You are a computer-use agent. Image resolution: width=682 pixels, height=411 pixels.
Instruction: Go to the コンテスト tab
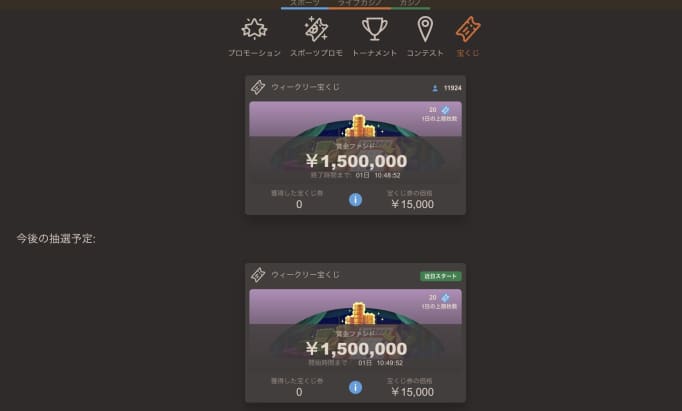point(424,37)
